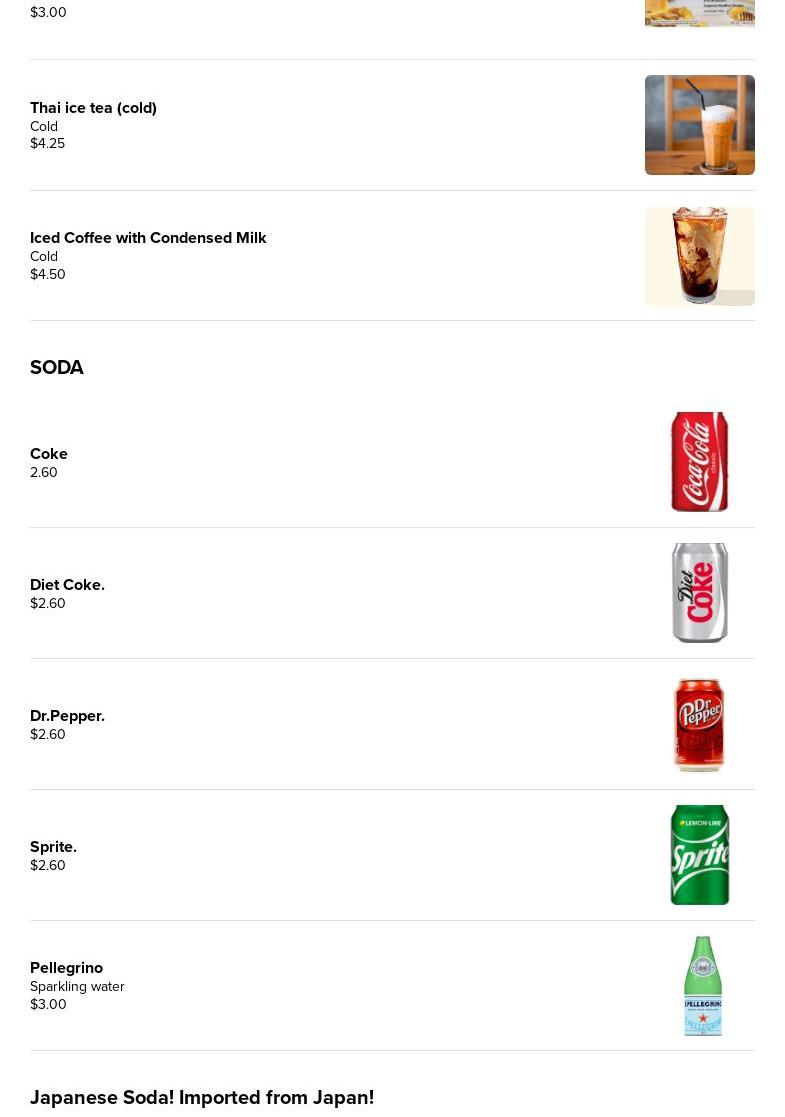
Task: Select the Dr.Pepper. soda
Action: [67, 716]
